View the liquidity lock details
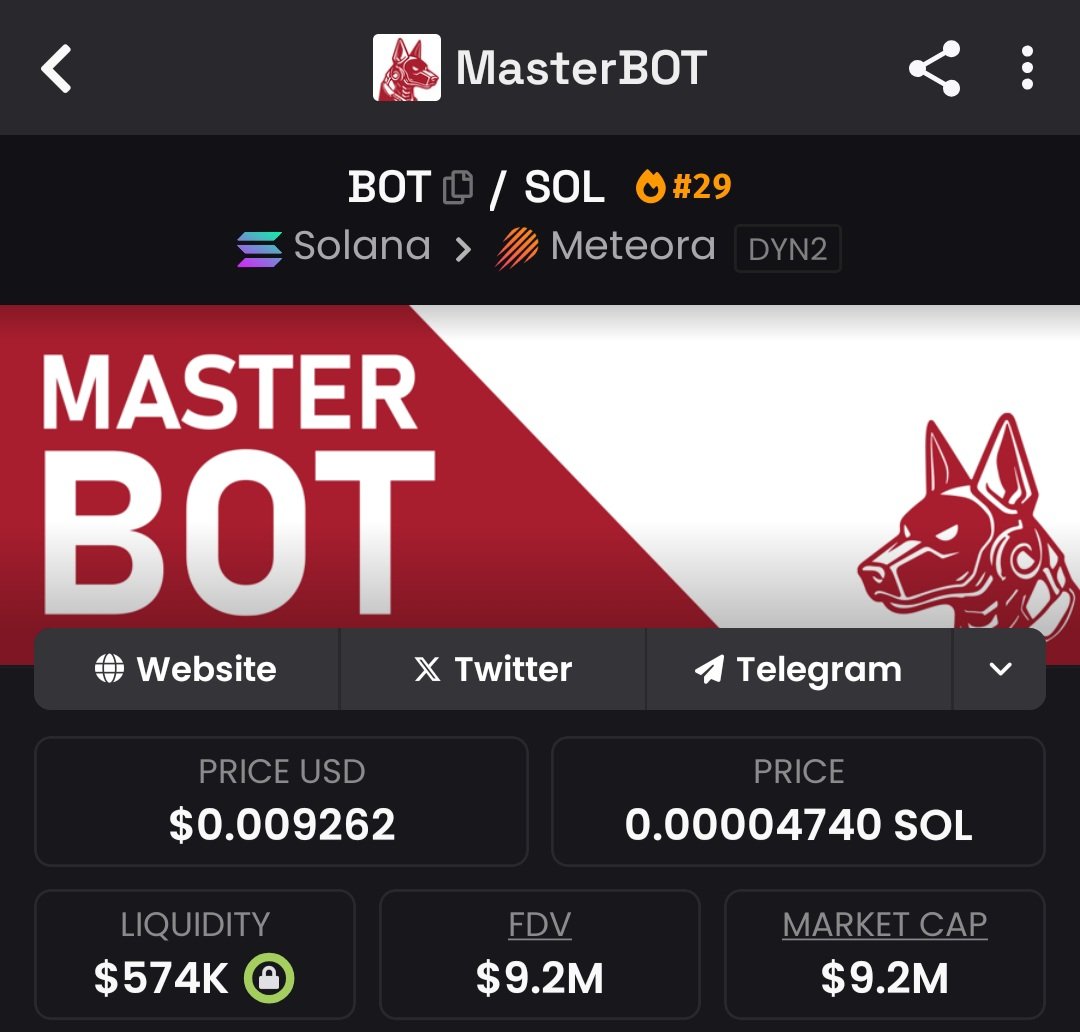 click(x=269, y=979)
